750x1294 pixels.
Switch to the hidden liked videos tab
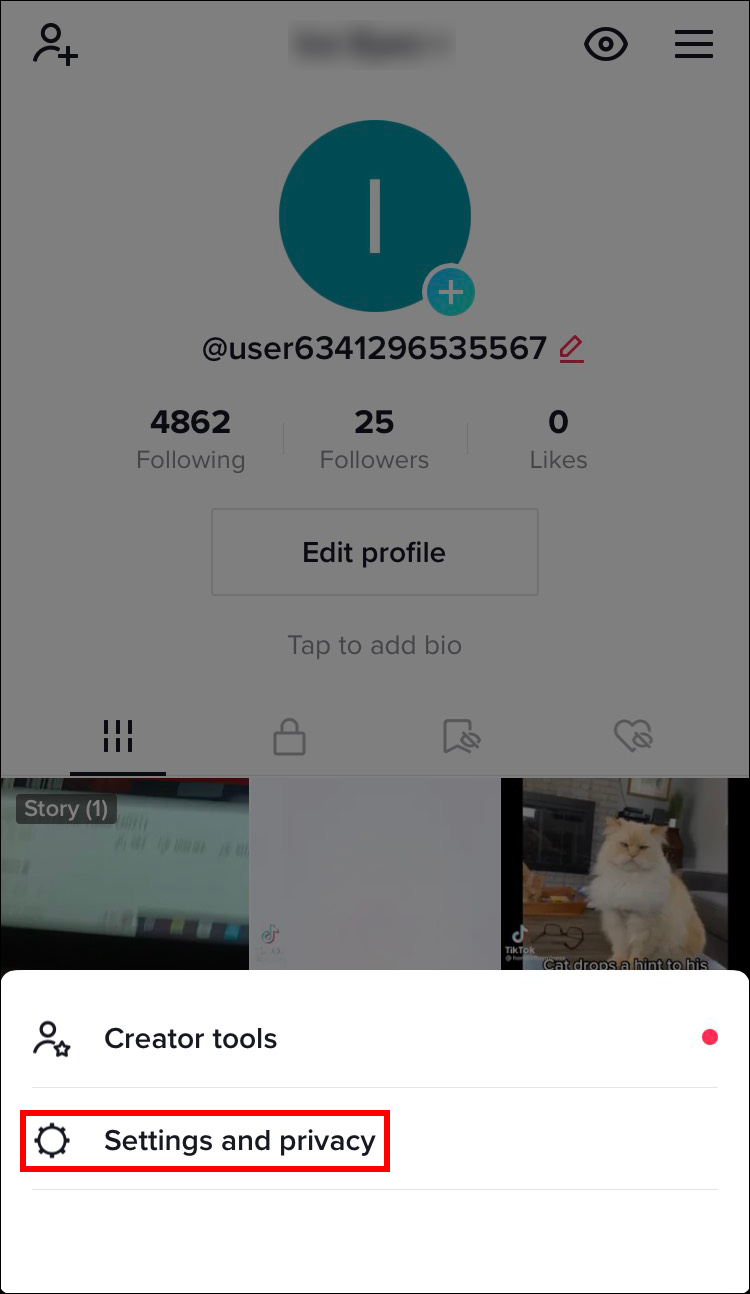(633, 738)
